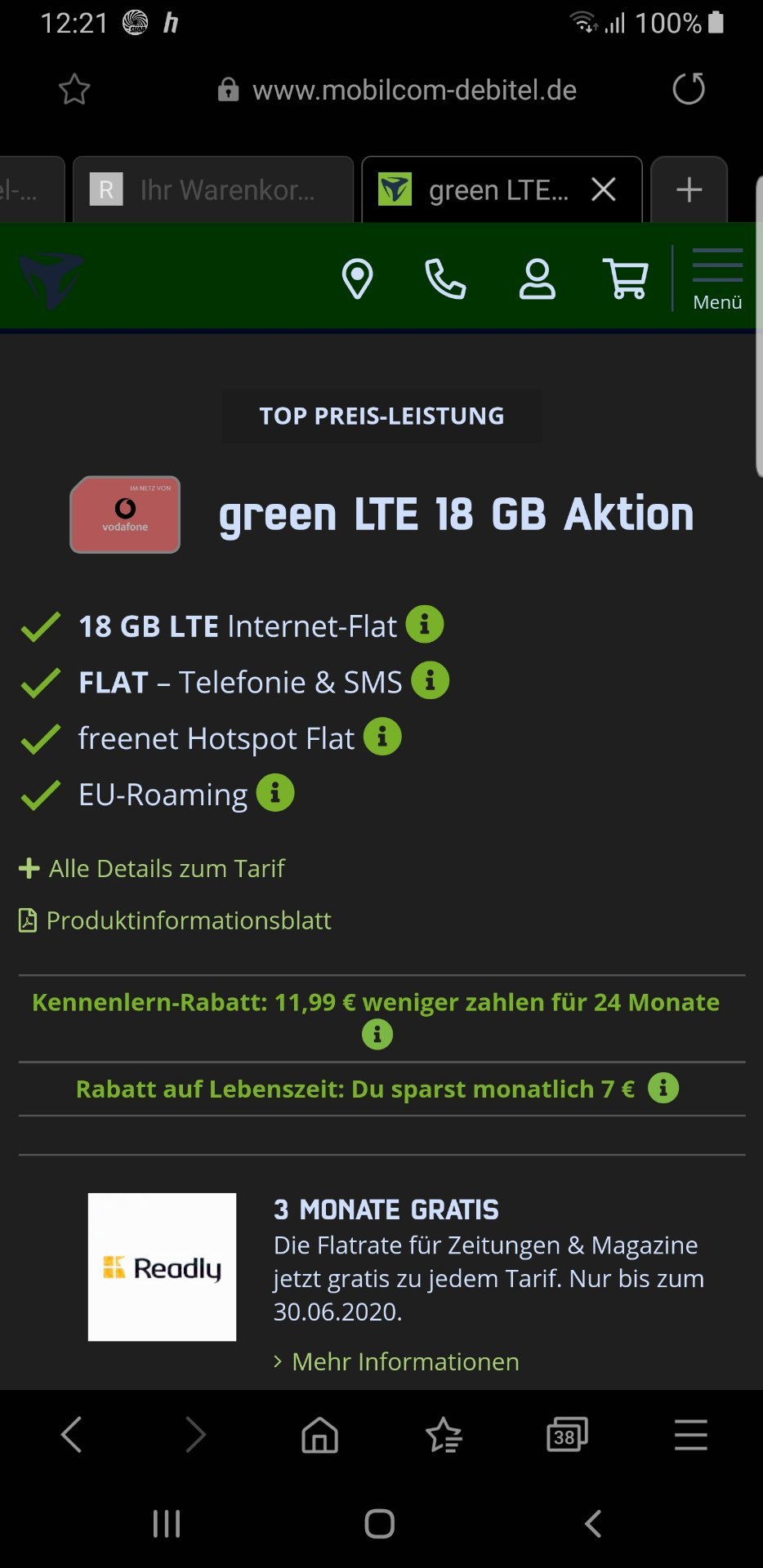Reload the page
763x1568 pixels.
[689, 88]
